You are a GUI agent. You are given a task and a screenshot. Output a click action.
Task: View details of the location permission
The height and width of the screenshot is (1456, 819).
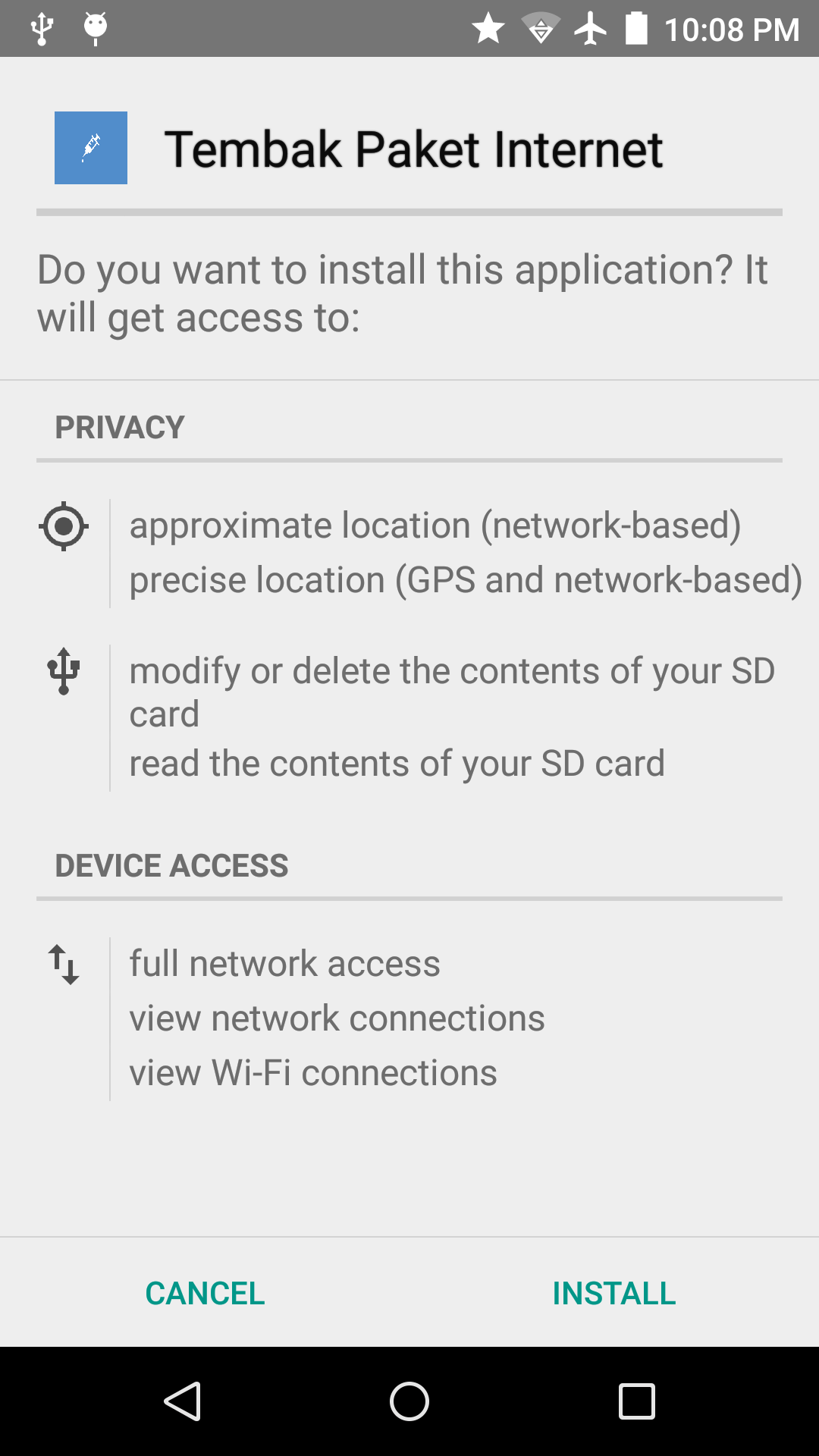(434, 553)
